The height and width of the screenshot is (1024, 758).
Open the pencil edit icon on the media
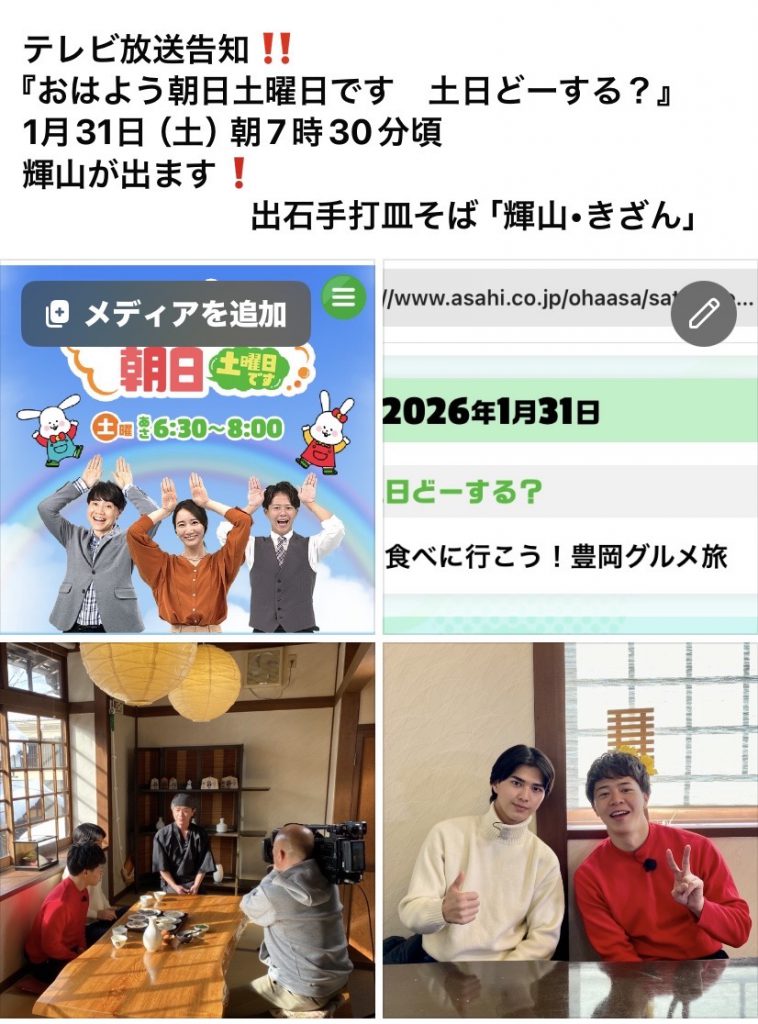[704, 314]
